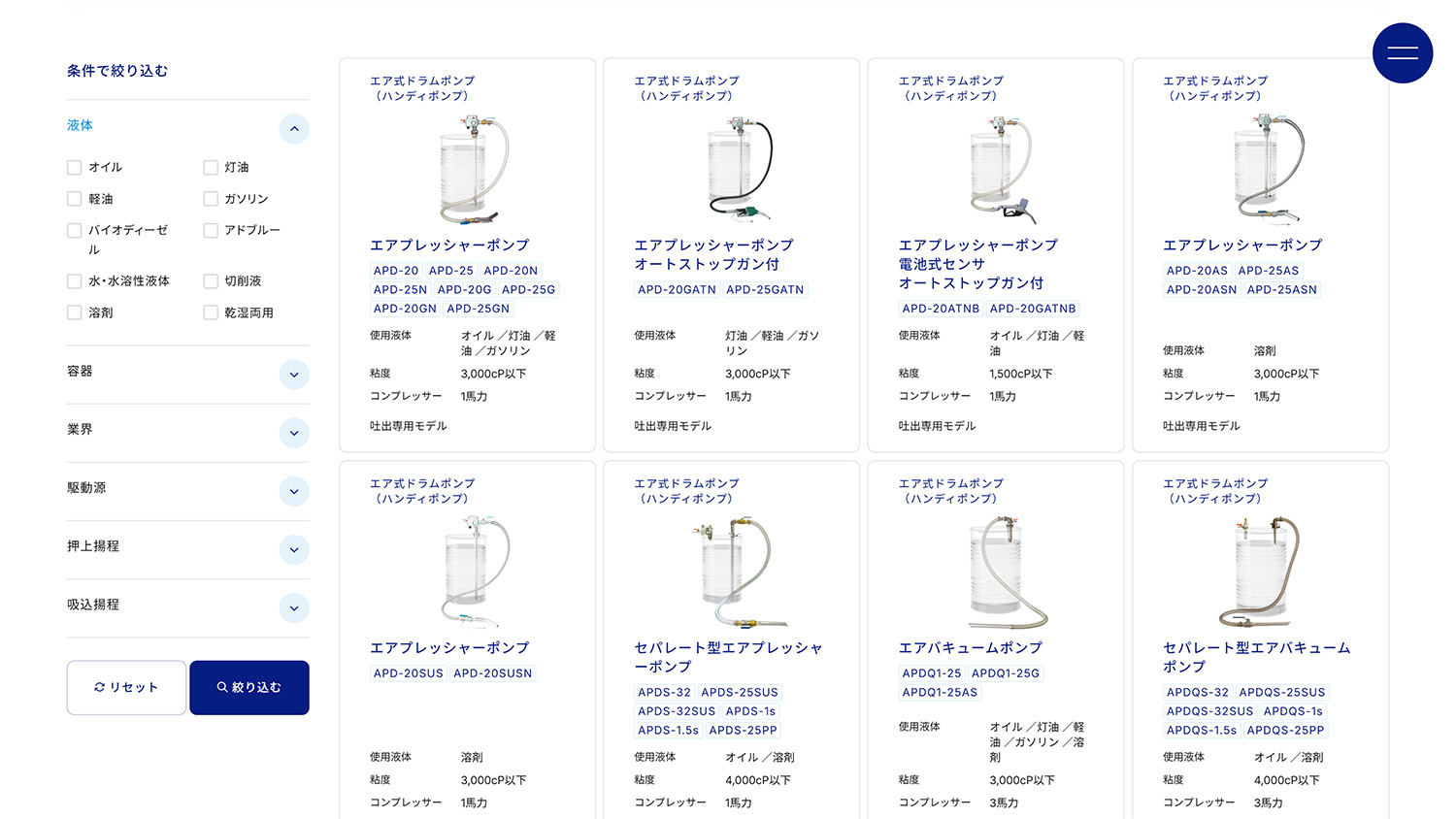The height and width of the screenshot is (819, 1456).
Task: Select the 灯油 liquid checkbox
Action: click(211, 168)
